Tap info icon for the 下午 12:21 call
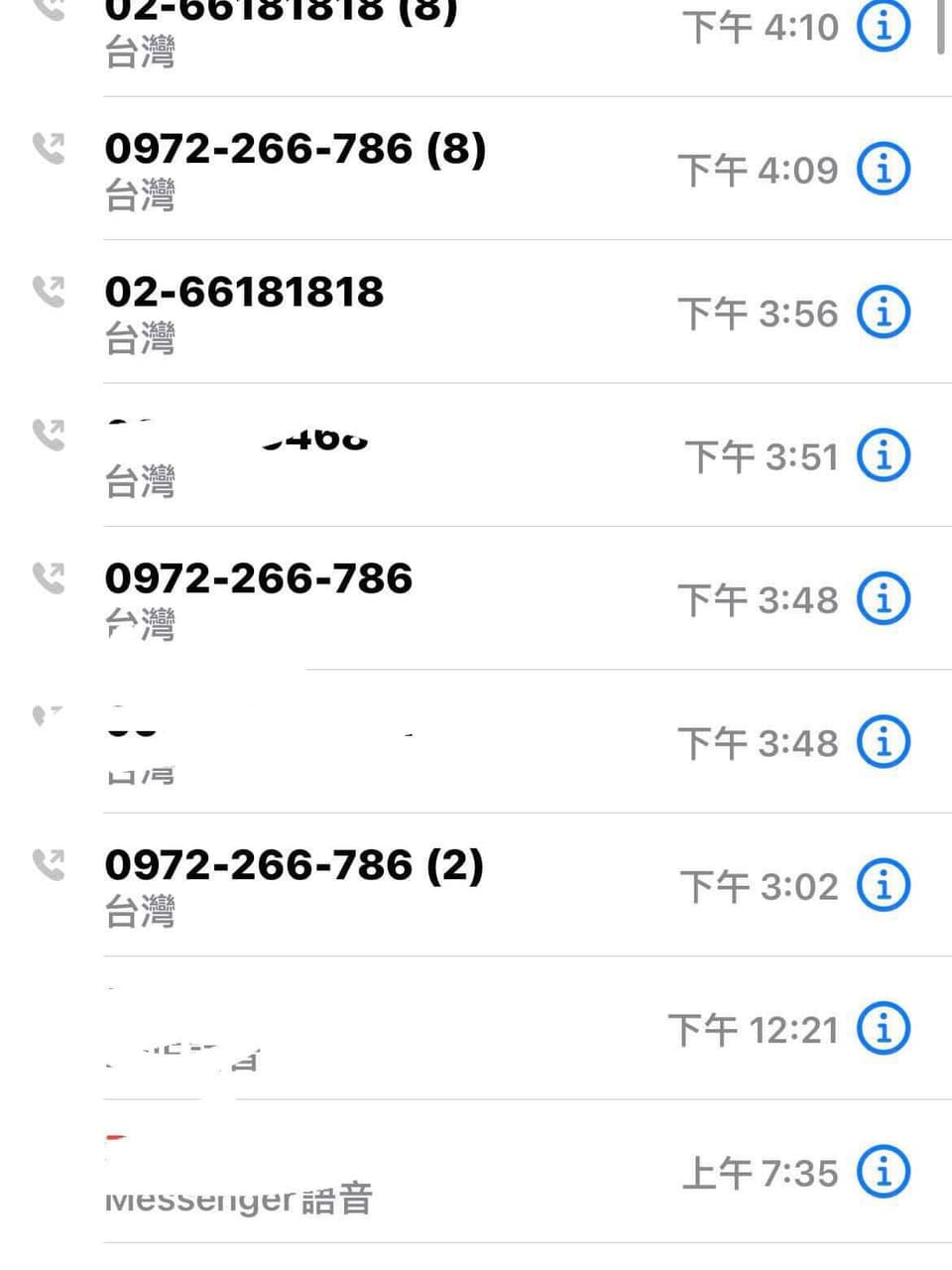Viewport: 952px width, 1270px height. 883,1029
